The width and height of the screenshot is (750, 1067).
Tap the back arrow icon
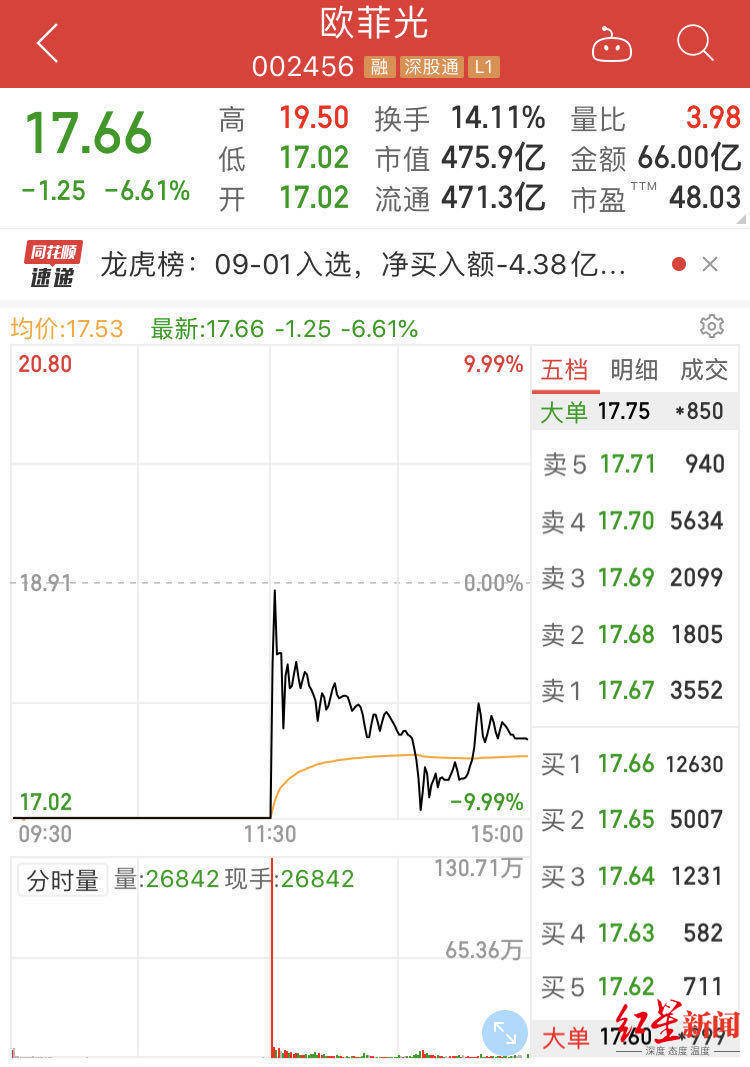(x=47, y=44)
